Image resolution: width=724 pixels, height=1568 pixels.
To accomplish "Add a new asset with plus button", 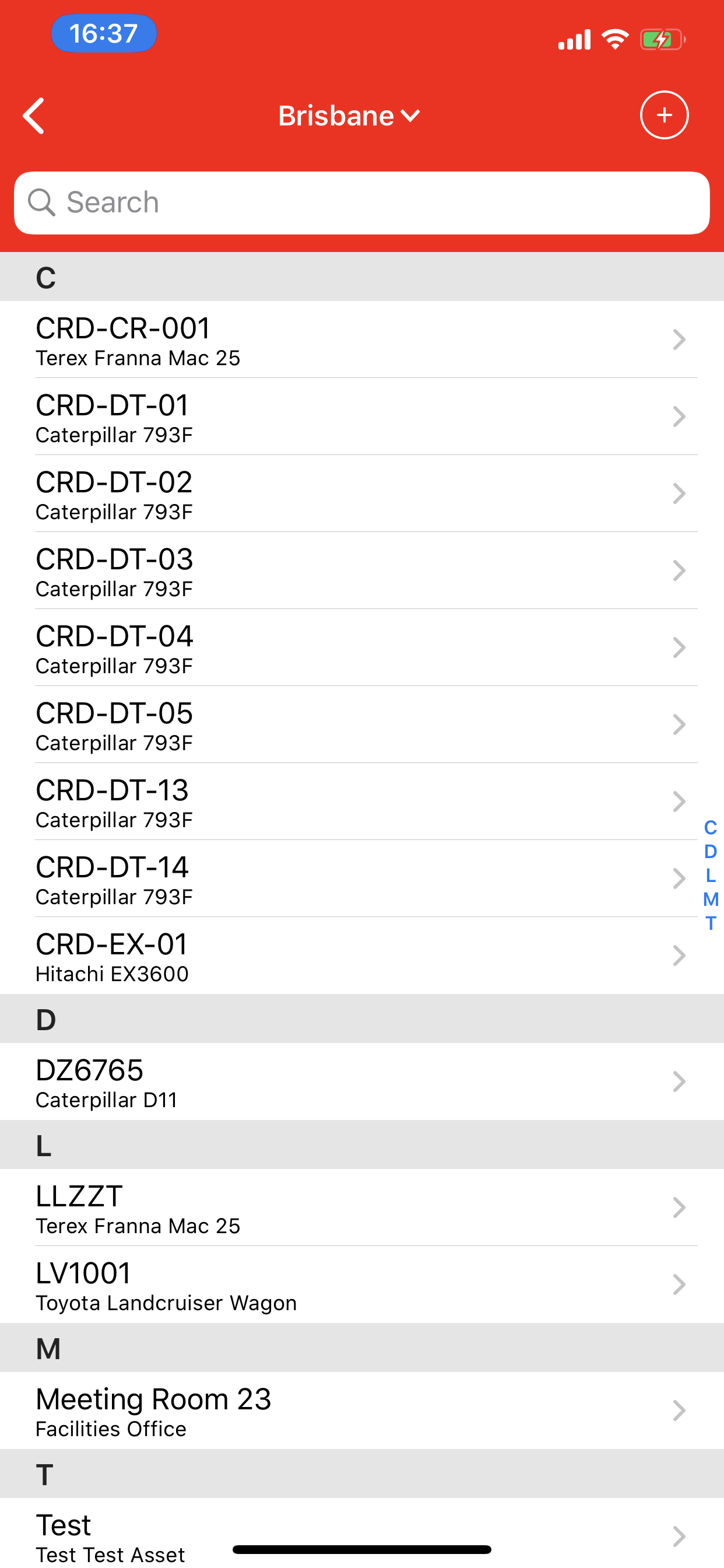I will pyautogui.click(x=664, y=115).
